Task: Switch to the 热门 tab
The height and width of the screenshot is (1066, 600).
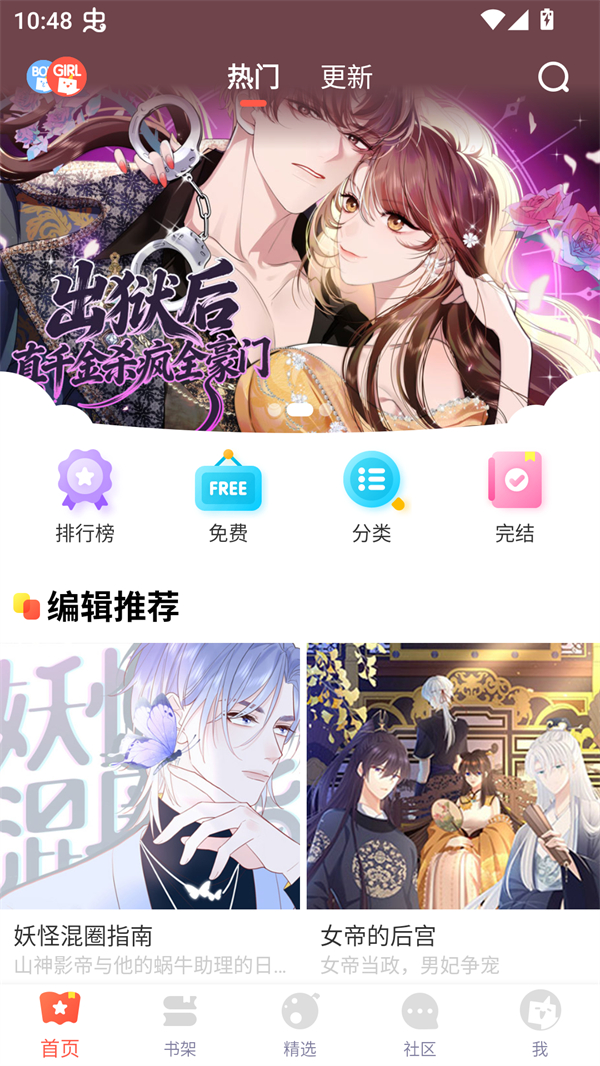Action: pos(253,77)
